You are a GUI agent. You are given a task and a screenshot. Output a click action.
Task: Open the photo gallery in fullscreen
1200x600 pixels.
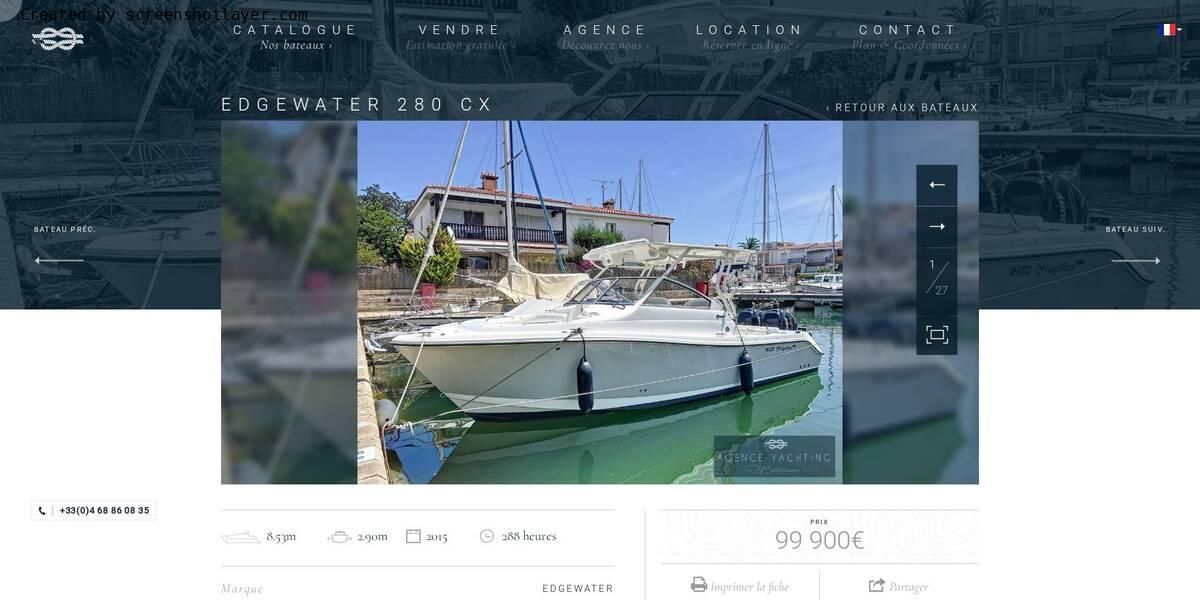point(937,335)
